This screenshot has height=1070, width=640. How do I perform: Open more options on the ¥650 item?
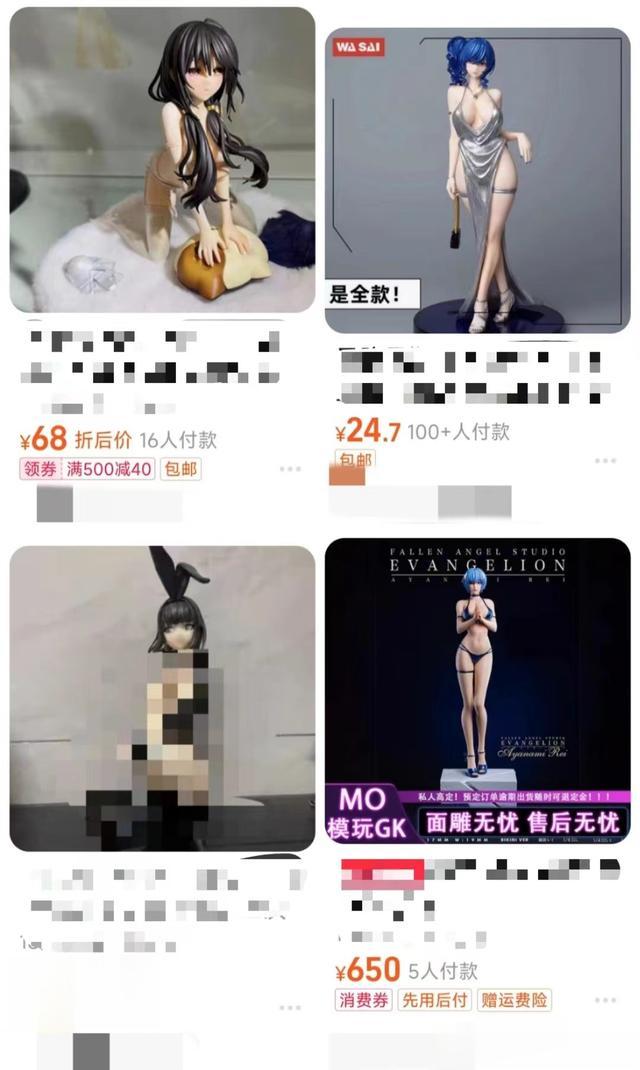pyautogui.click(x=605, y=1000)
